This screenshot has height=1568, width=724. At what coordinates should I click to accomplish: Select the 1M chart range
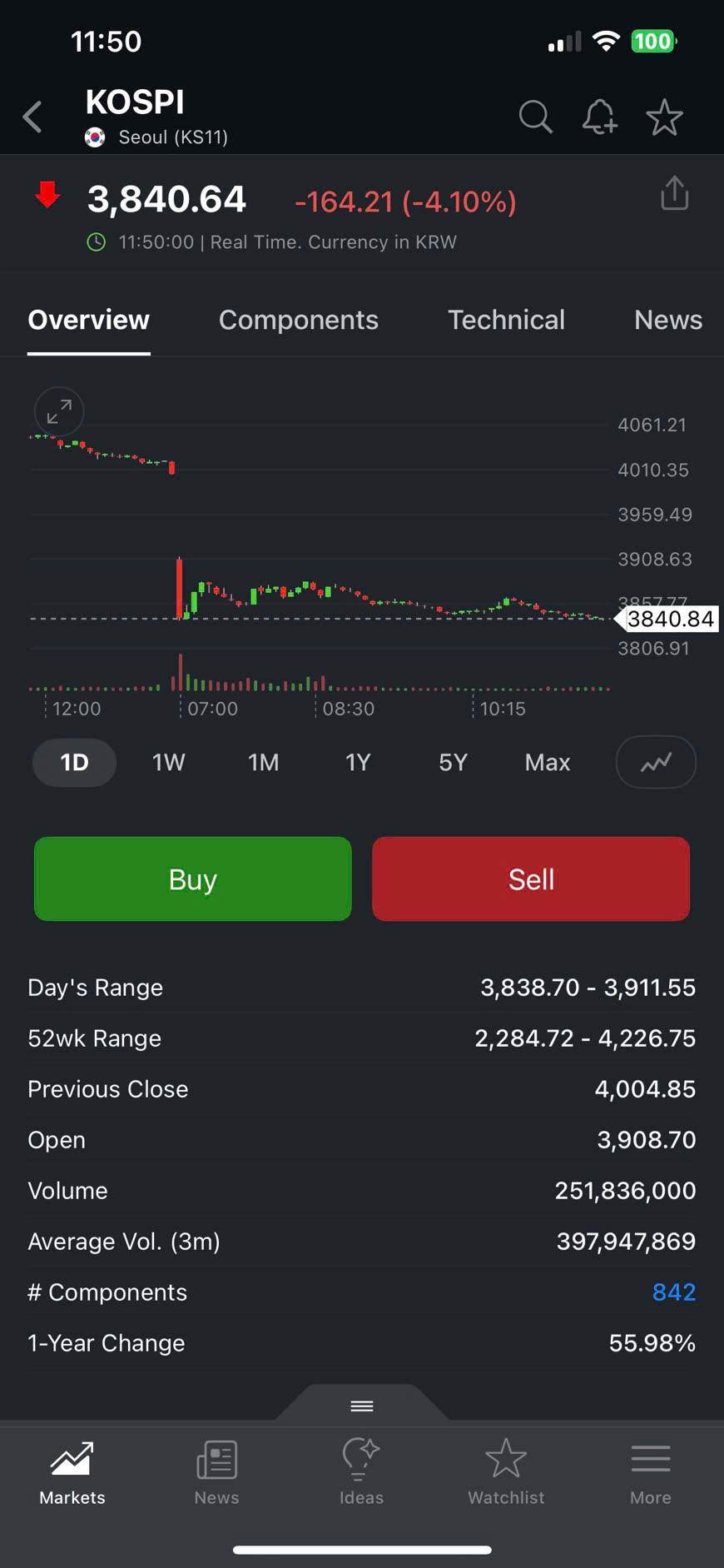[x=263, y=762]
